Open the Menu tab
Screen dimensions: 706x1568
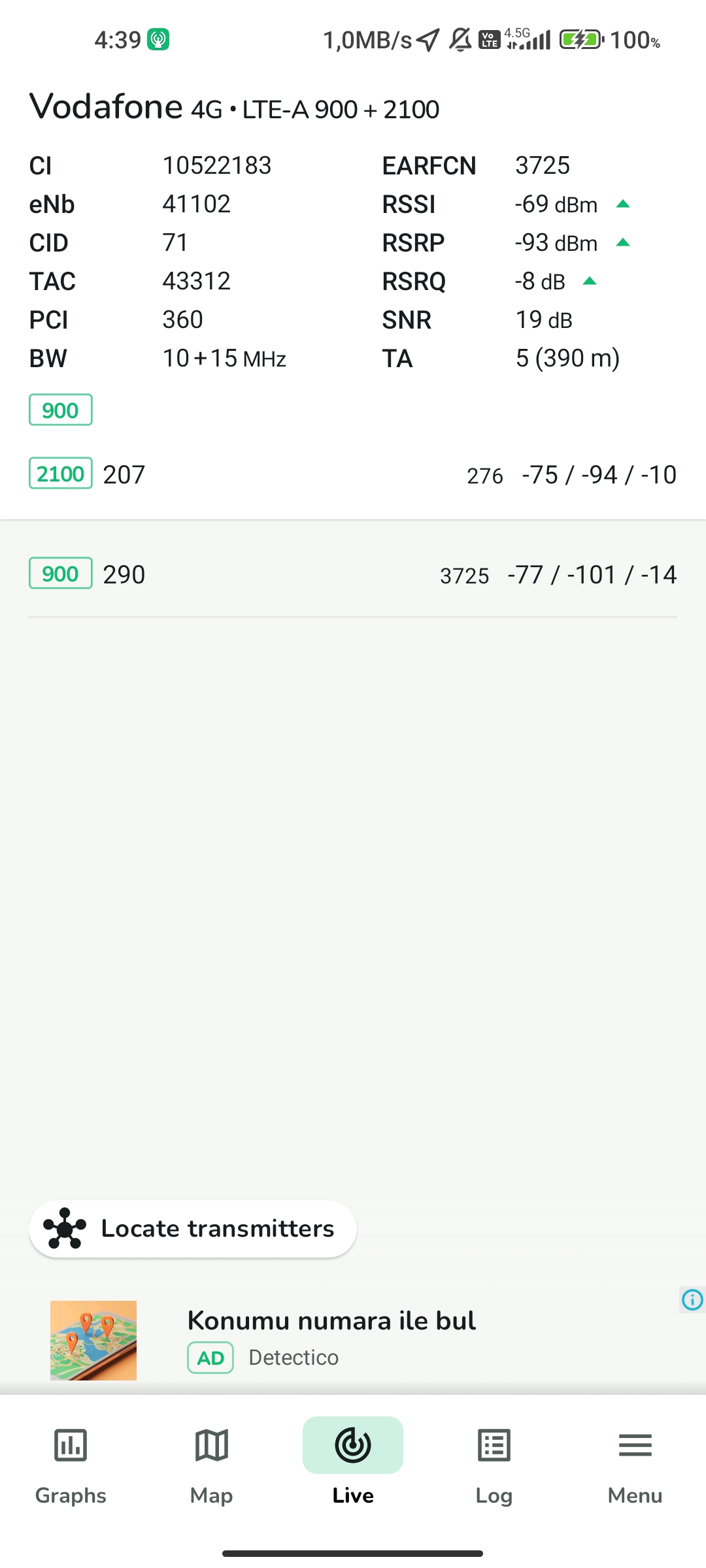(x=635, y=1463)
